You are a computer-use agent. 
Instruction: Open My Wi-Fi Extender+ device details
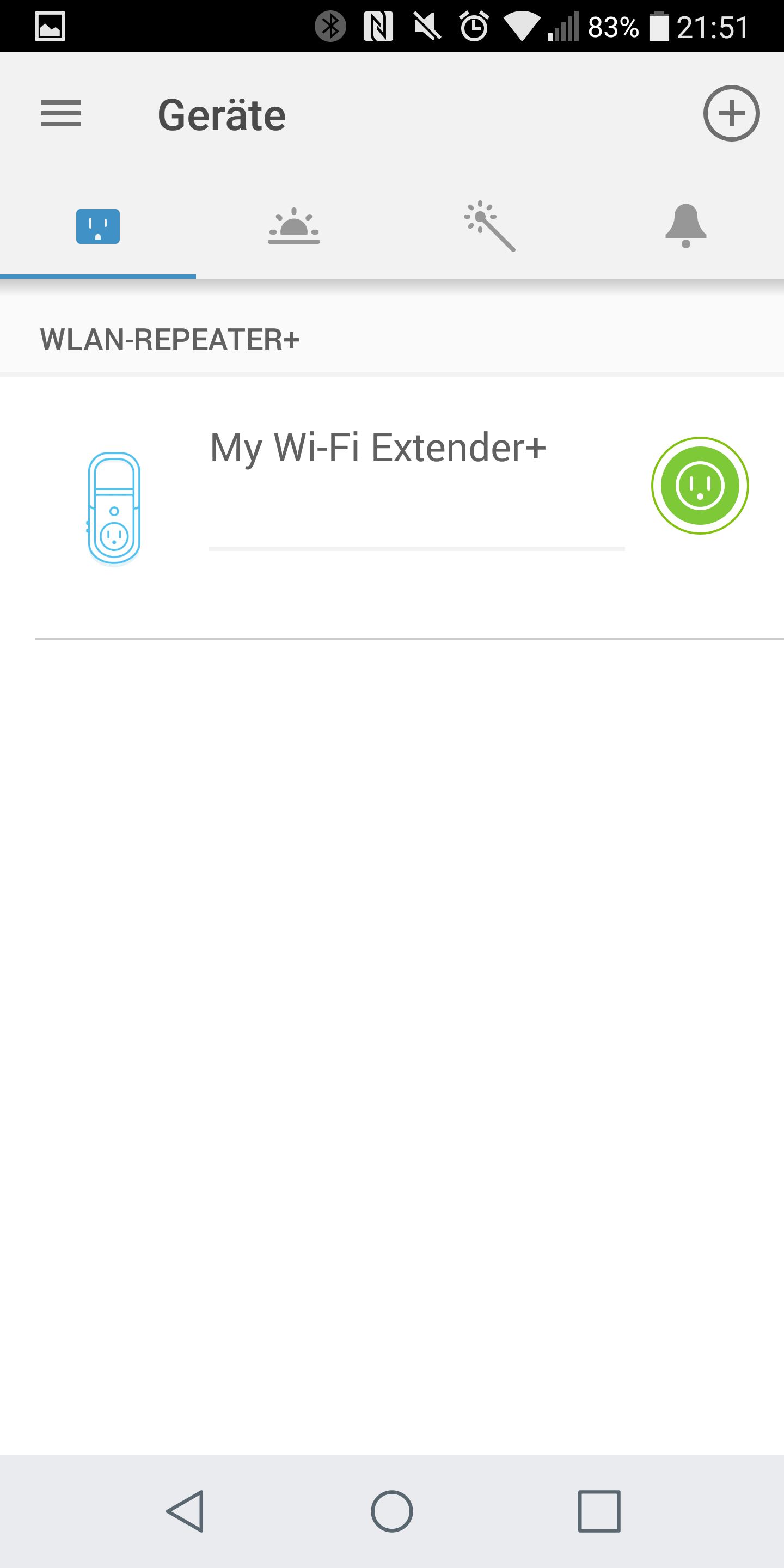377,448
